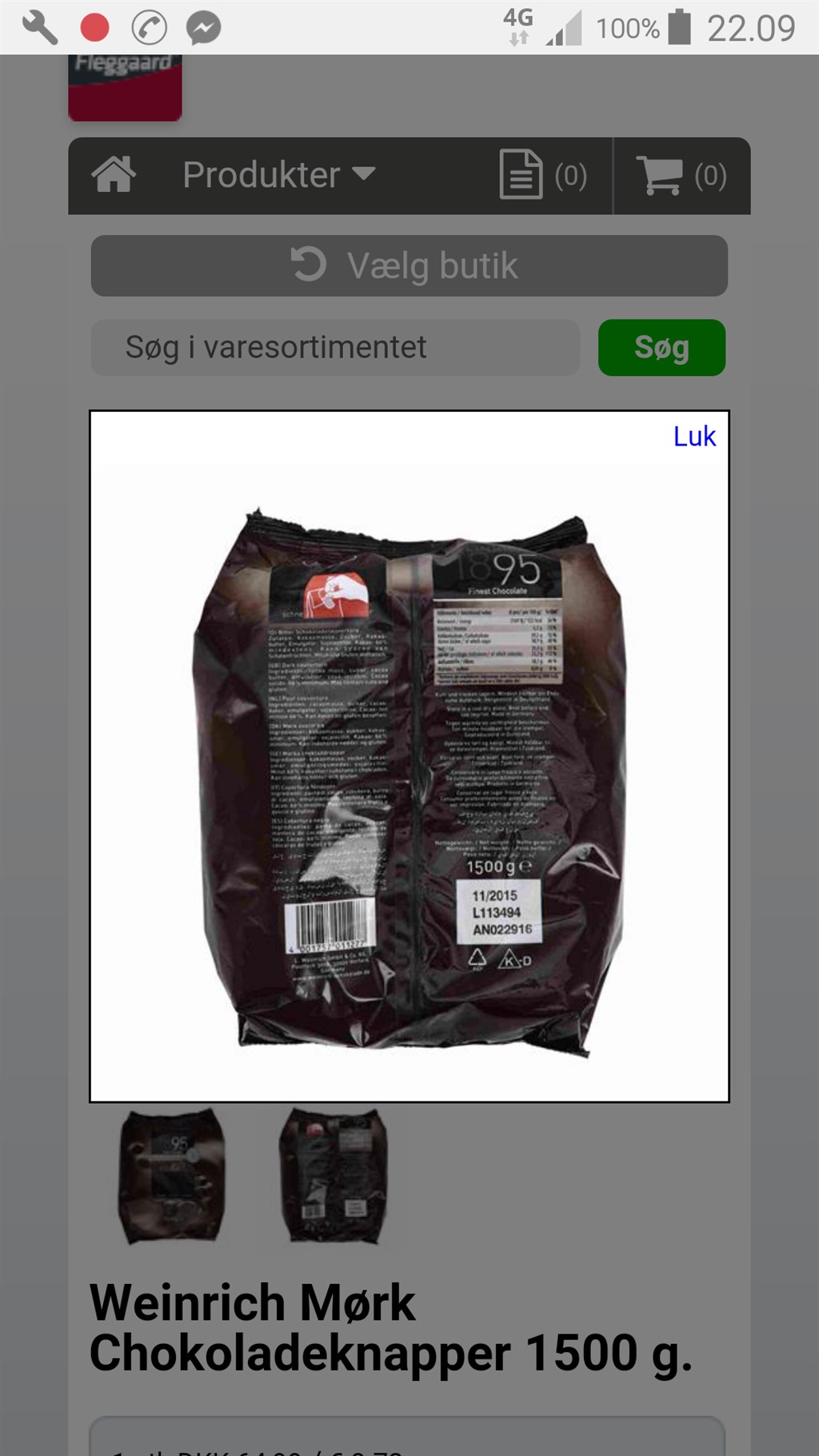
Task: Open the shopping cart
Action: [681, 175]
